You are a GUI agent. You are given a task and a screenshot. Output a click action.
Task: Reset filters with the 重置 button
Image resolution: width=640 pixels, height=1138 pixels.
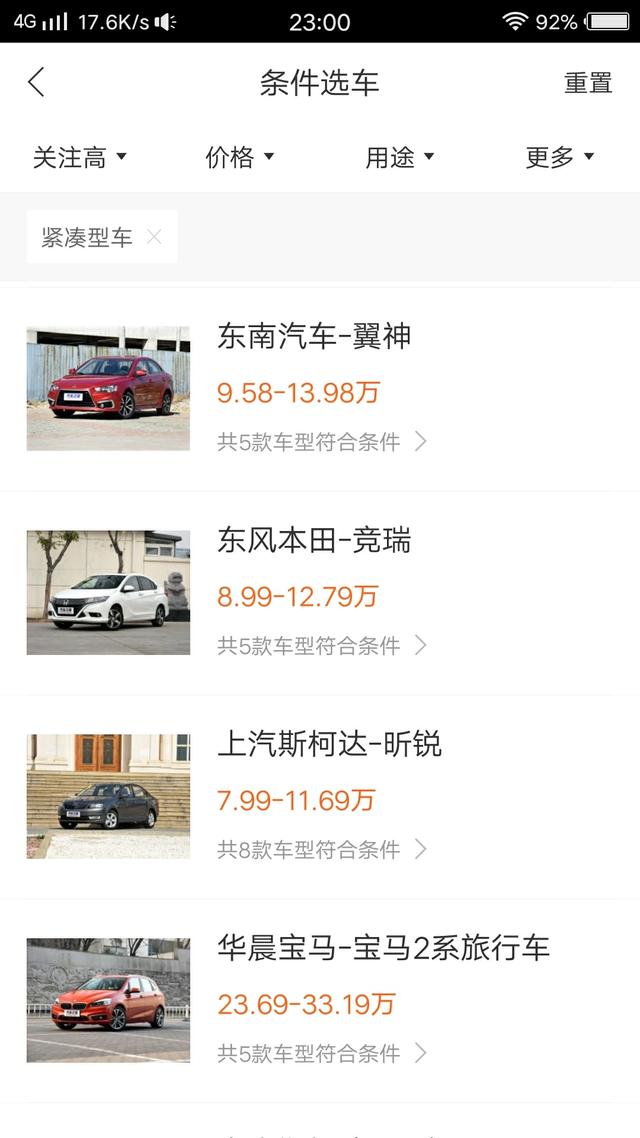tap(588, 83)
